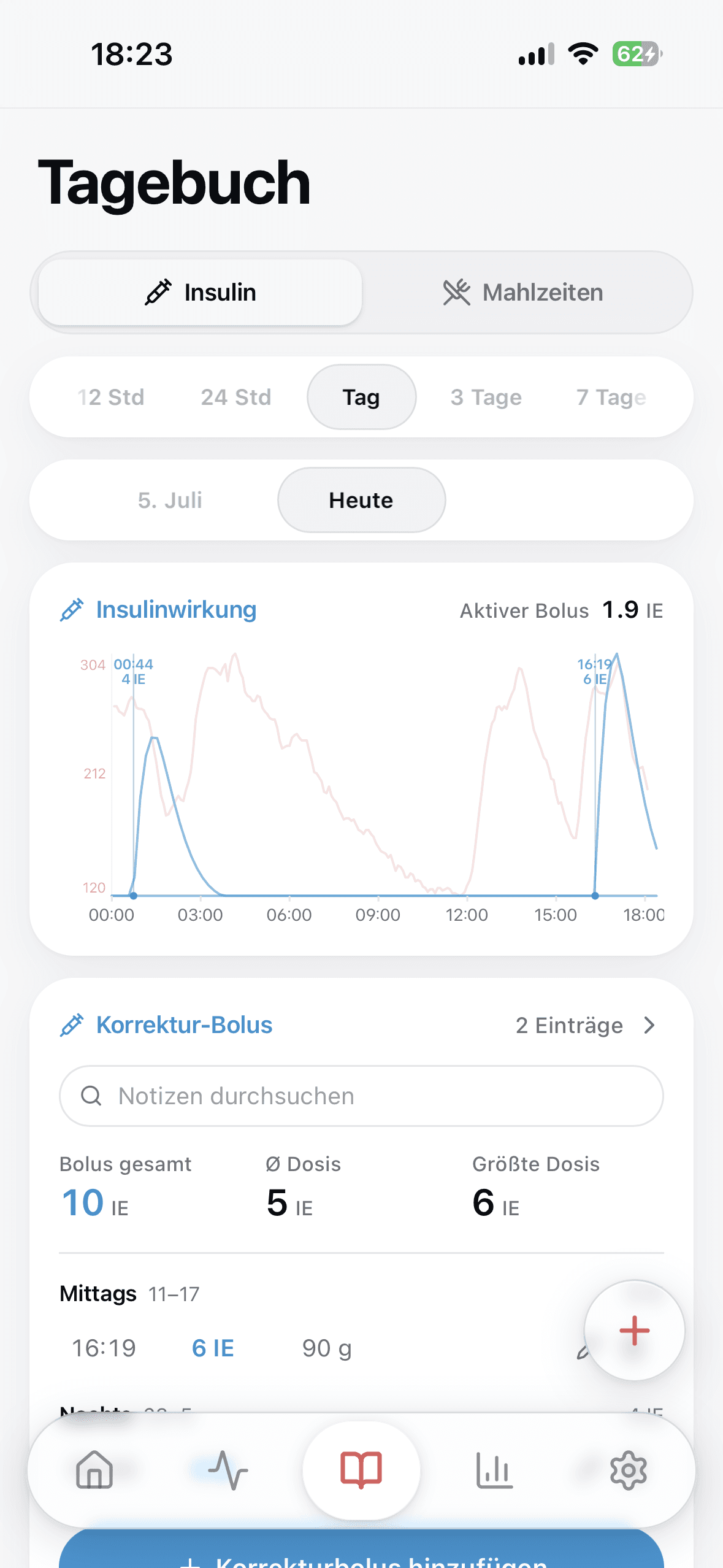Viewport: 723px width, 1568px height.
Task: Switch to the 3 Tage range
Action: (486, 397)
